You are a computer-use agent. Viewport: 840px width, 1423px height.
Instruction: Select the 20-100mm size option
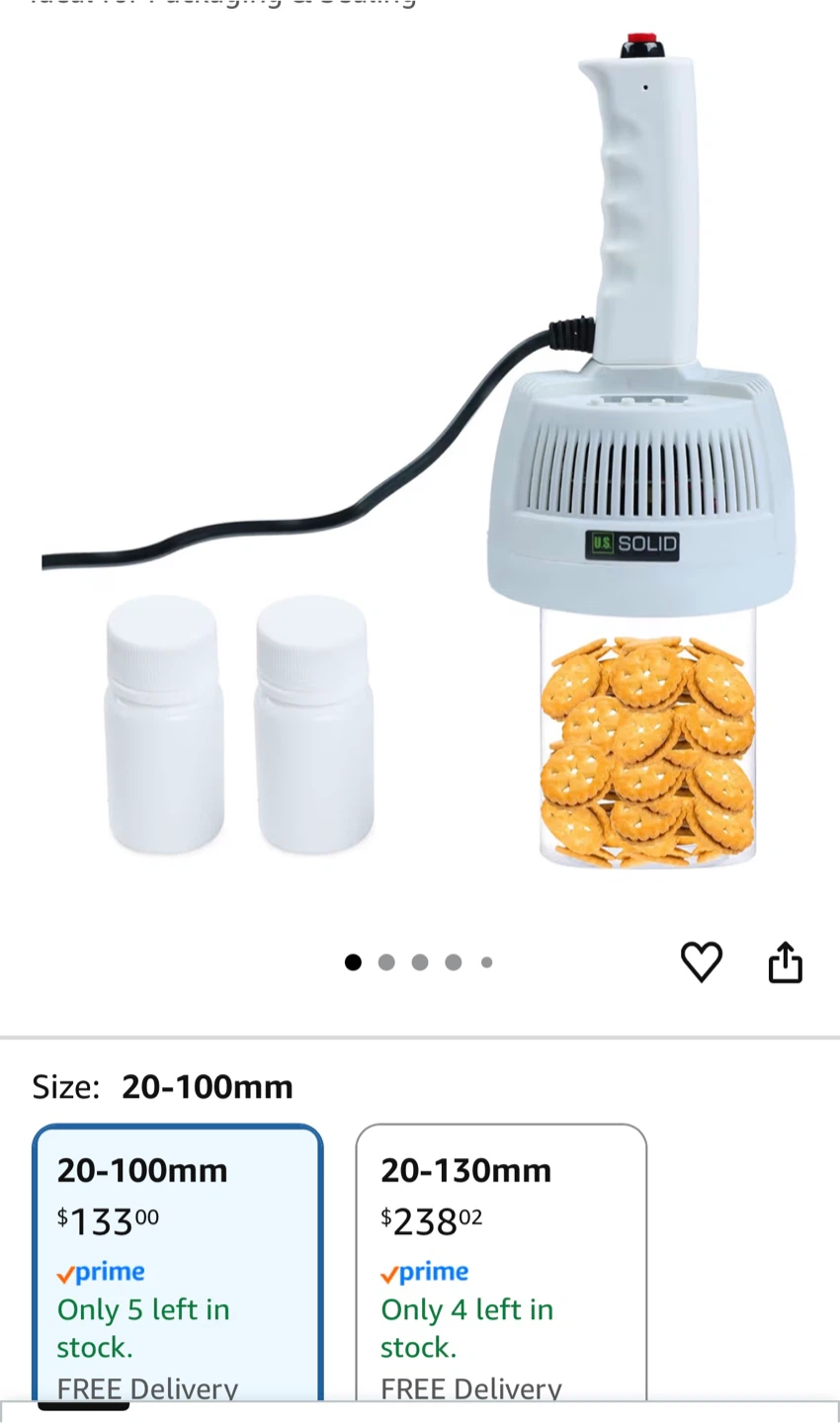(x=178, y=1262)
